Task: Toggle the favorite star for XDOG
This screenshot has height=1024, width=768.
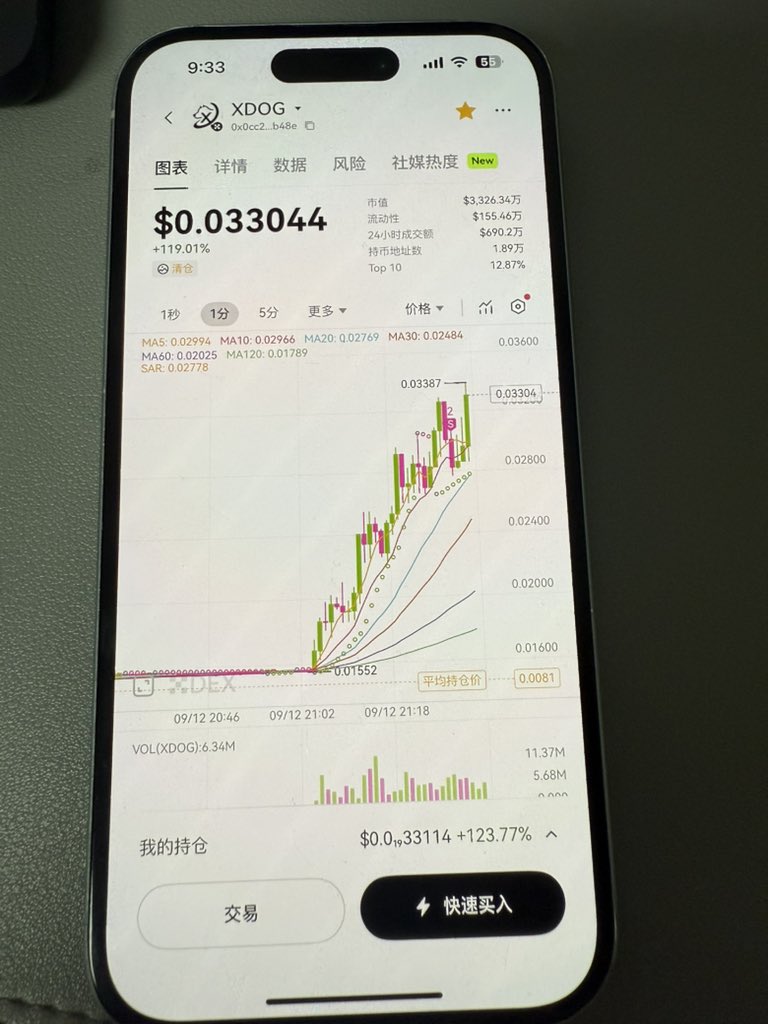Action: tap(465, 111)
